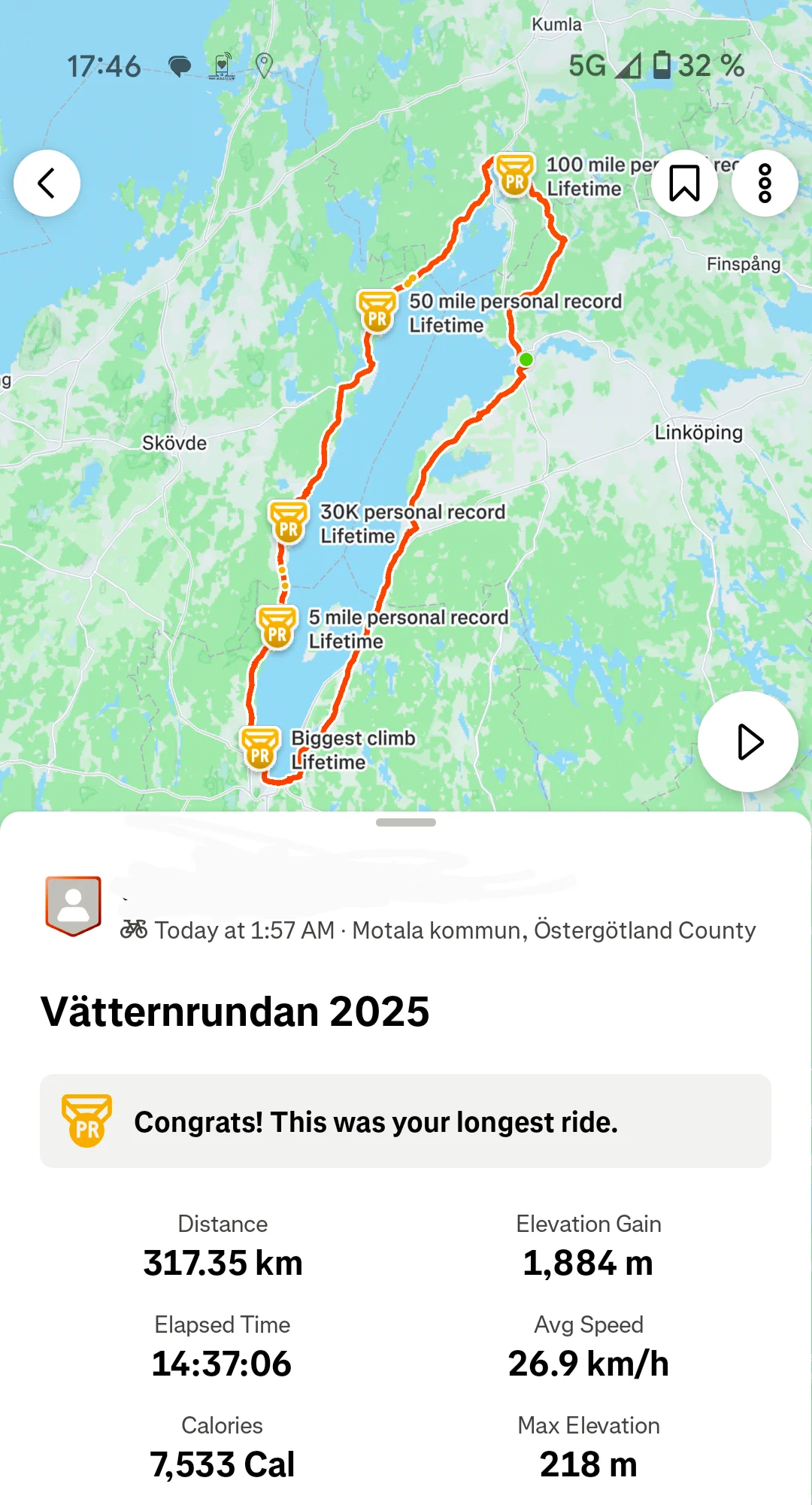Bookmark this Vätternrundan activity
This screenshot has width=812, height=1505.
[684, 184]
